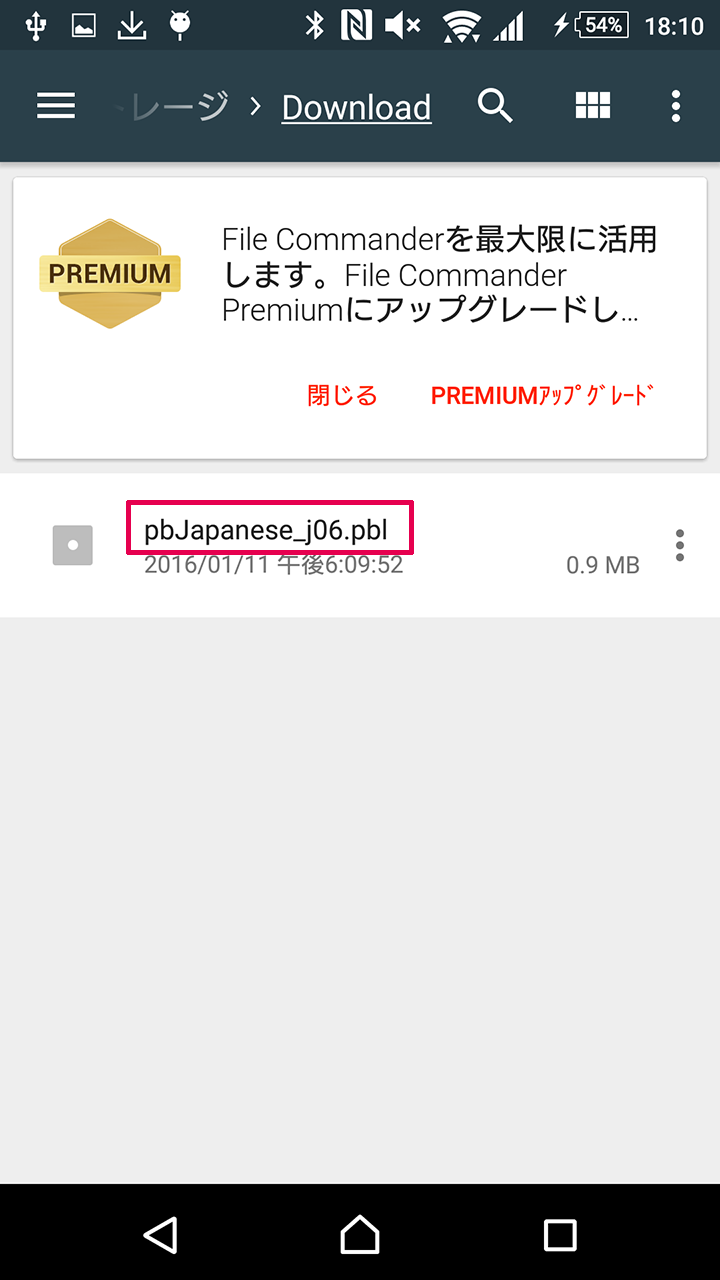
Task: Tap the system back button
Action: click(160, 1234)
